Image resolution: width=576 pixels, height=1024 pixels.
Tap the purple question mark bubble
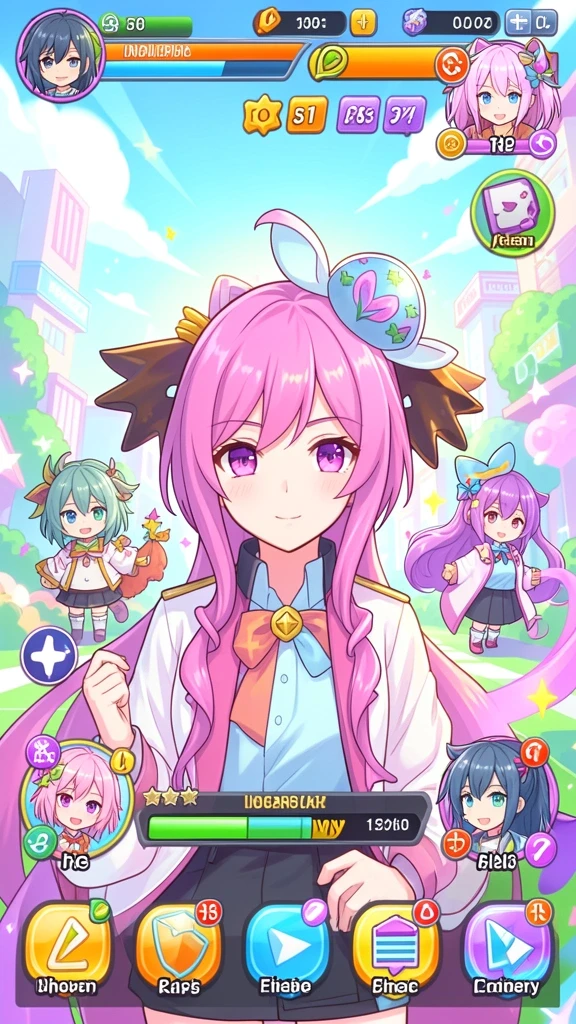[x=541, y=850]
